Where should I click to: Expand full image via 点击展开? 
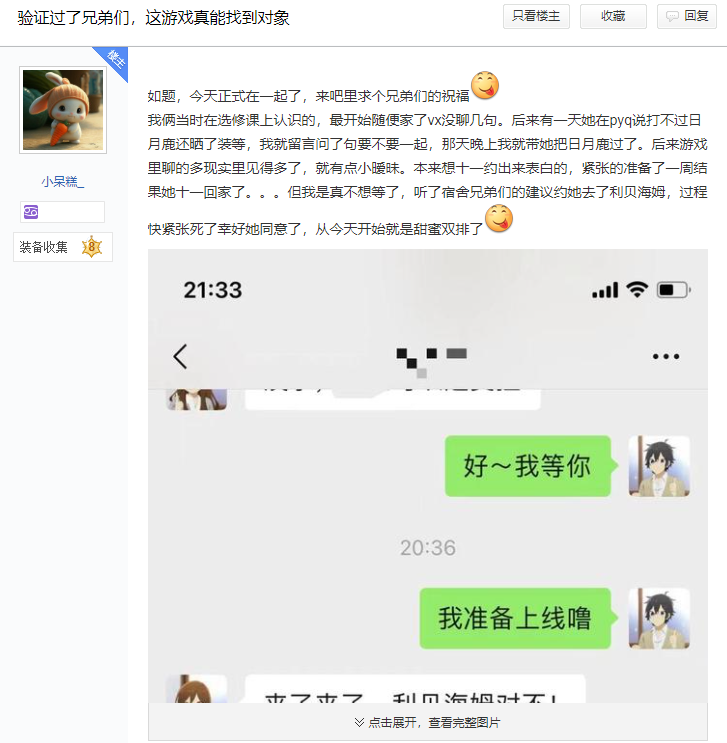(x=427, y=722)
